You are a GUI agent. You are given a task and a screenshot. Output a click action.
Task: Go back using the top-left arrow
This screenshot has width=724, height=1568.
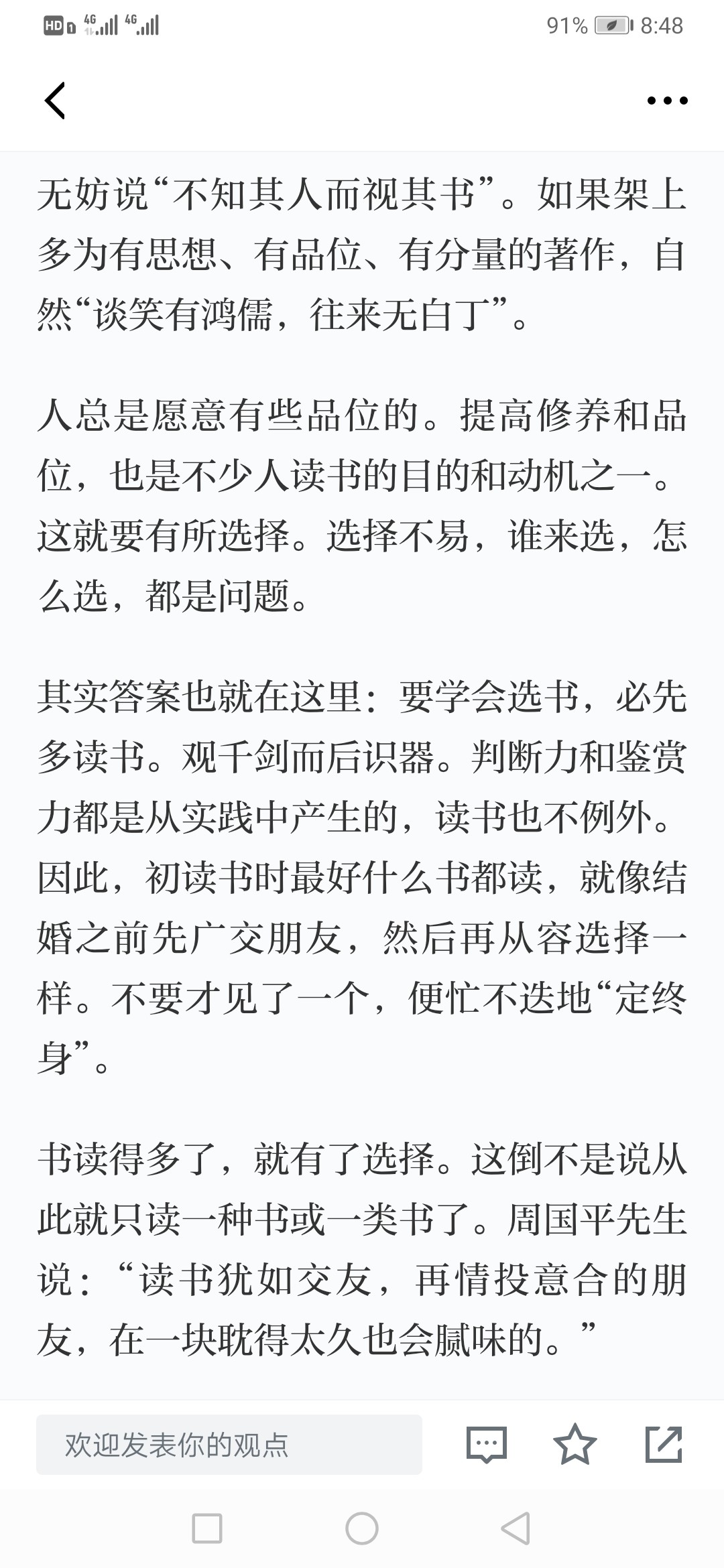pos(55,101)
